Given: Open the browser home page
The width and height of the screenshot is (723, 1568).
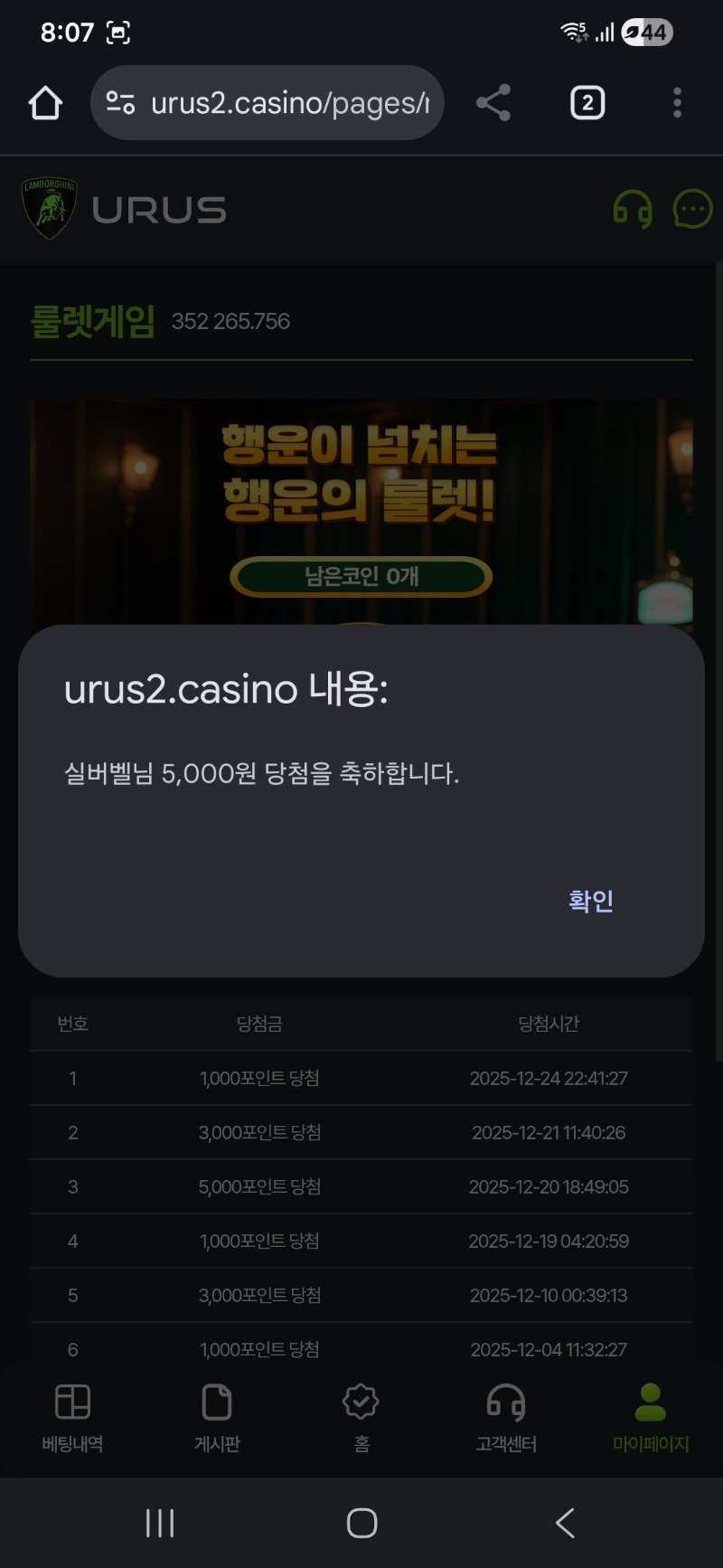Looking at the screenshot, I should click(45, 103).
